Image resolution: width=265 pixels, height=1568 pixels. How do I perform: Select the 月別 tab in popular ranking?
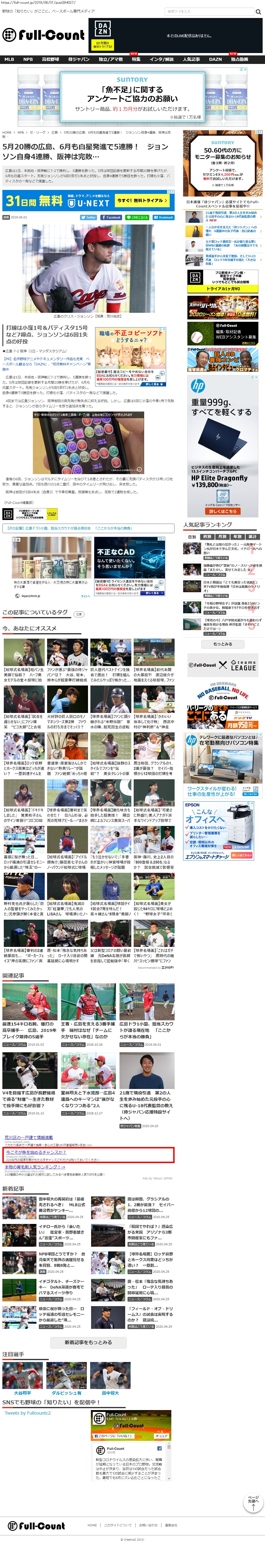click(222, 537)
